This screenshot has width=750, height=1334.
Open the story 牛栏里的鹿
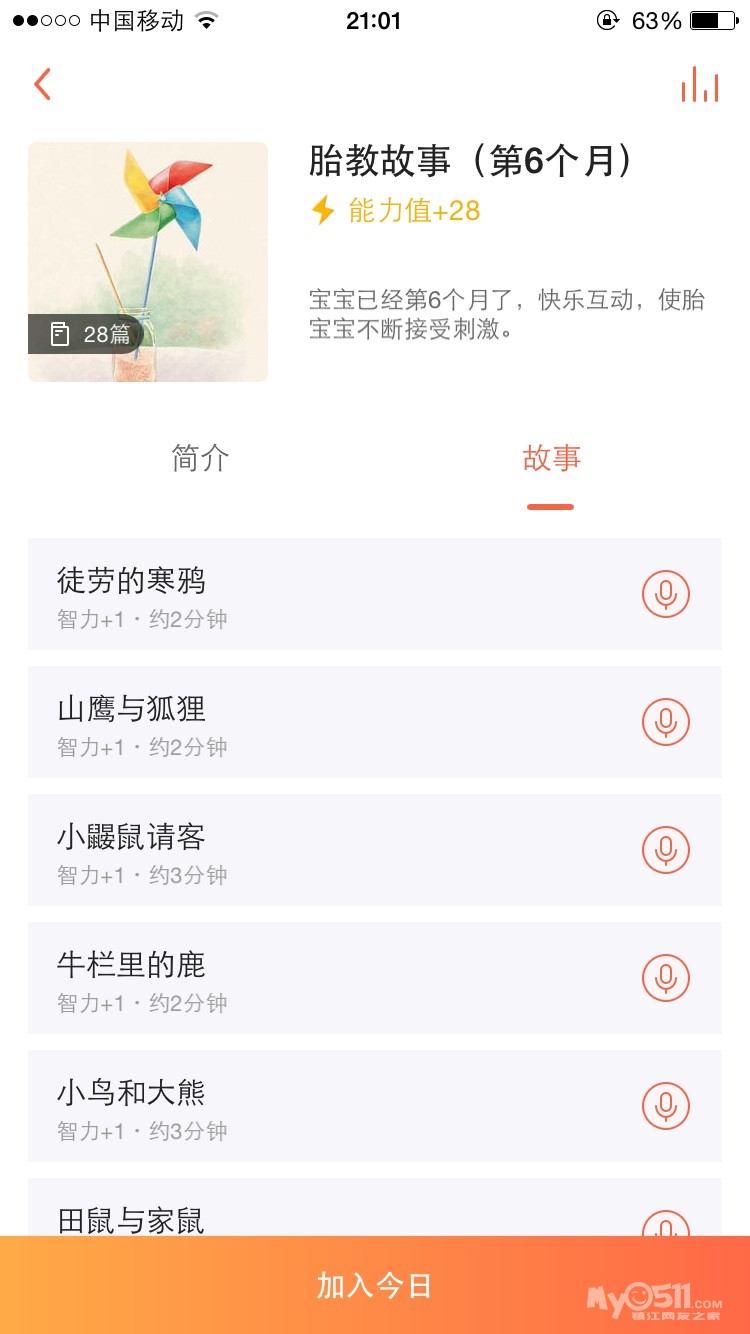click(300, 978)
